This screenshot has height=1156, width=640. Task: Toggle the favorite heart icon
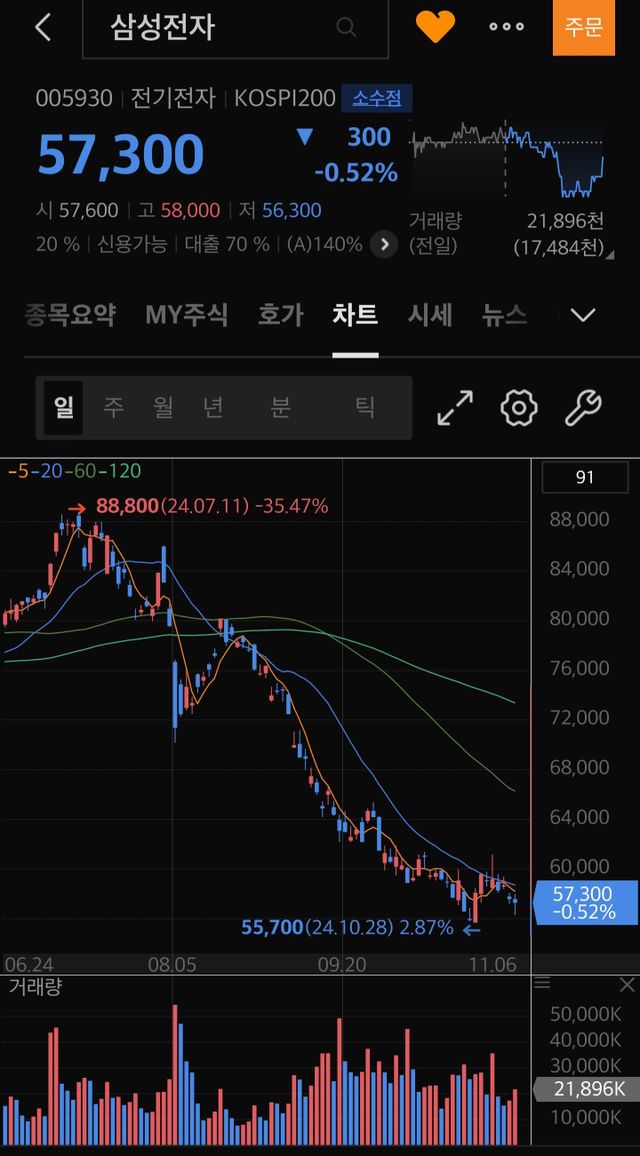coord(435,27)
